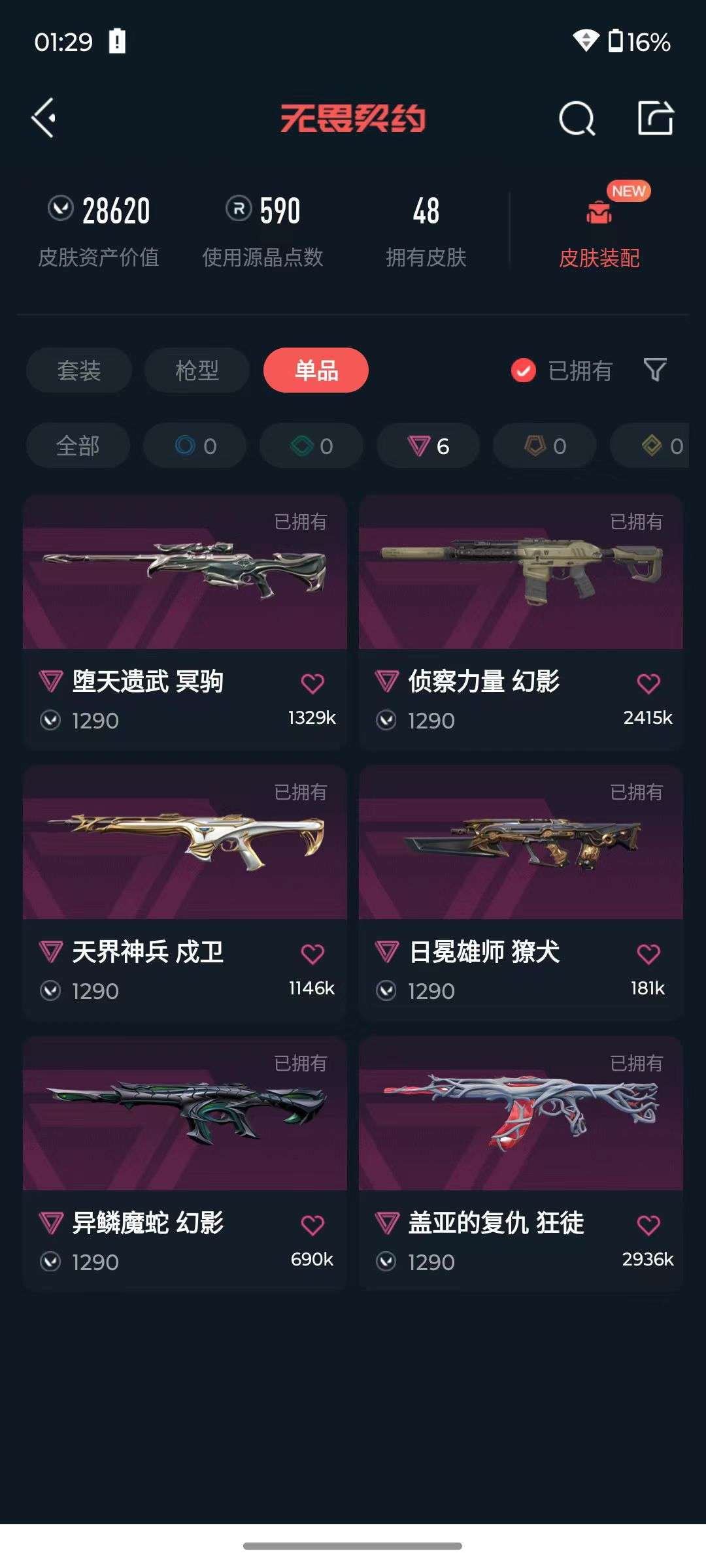Select the pink triangle rarity filter showing 6

tap(428, 446)
